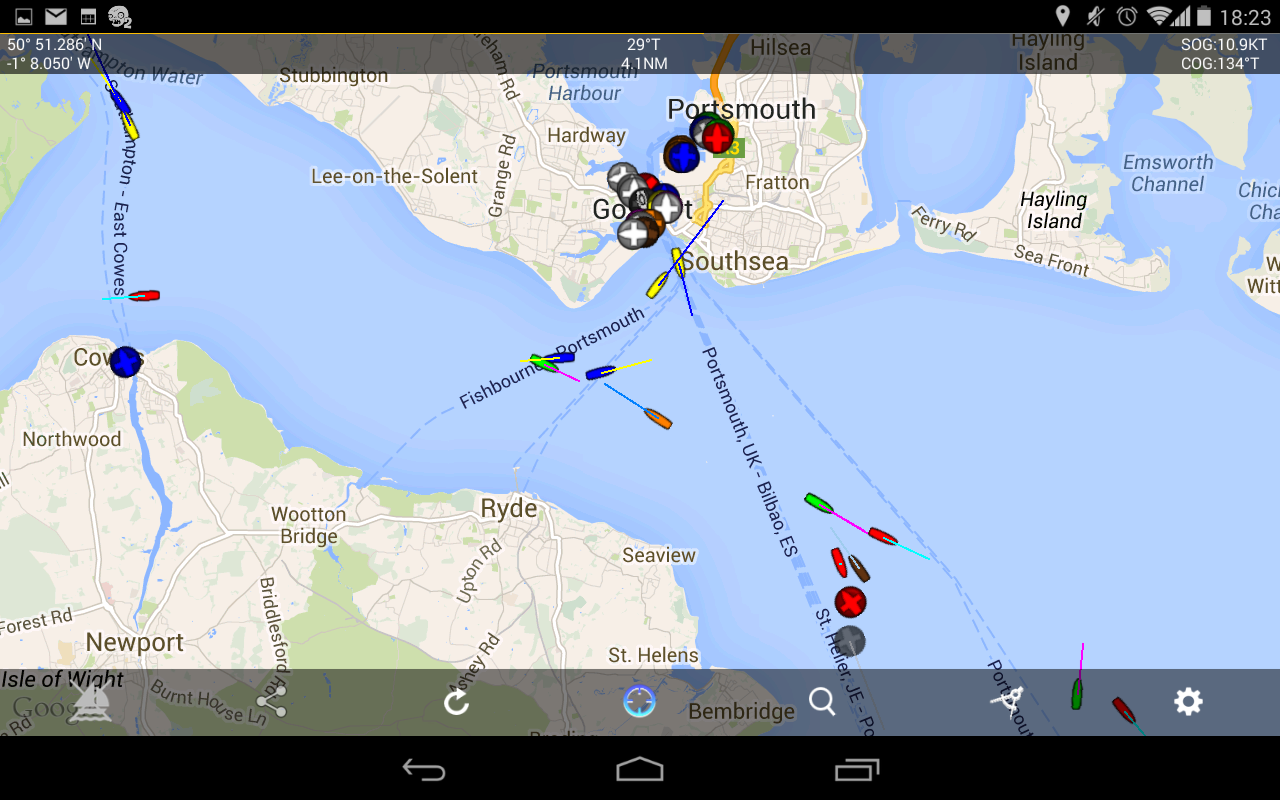1280x800 pixels.
Task: Tap the red cross marker near Portsmouth
Action: [717, 137]
